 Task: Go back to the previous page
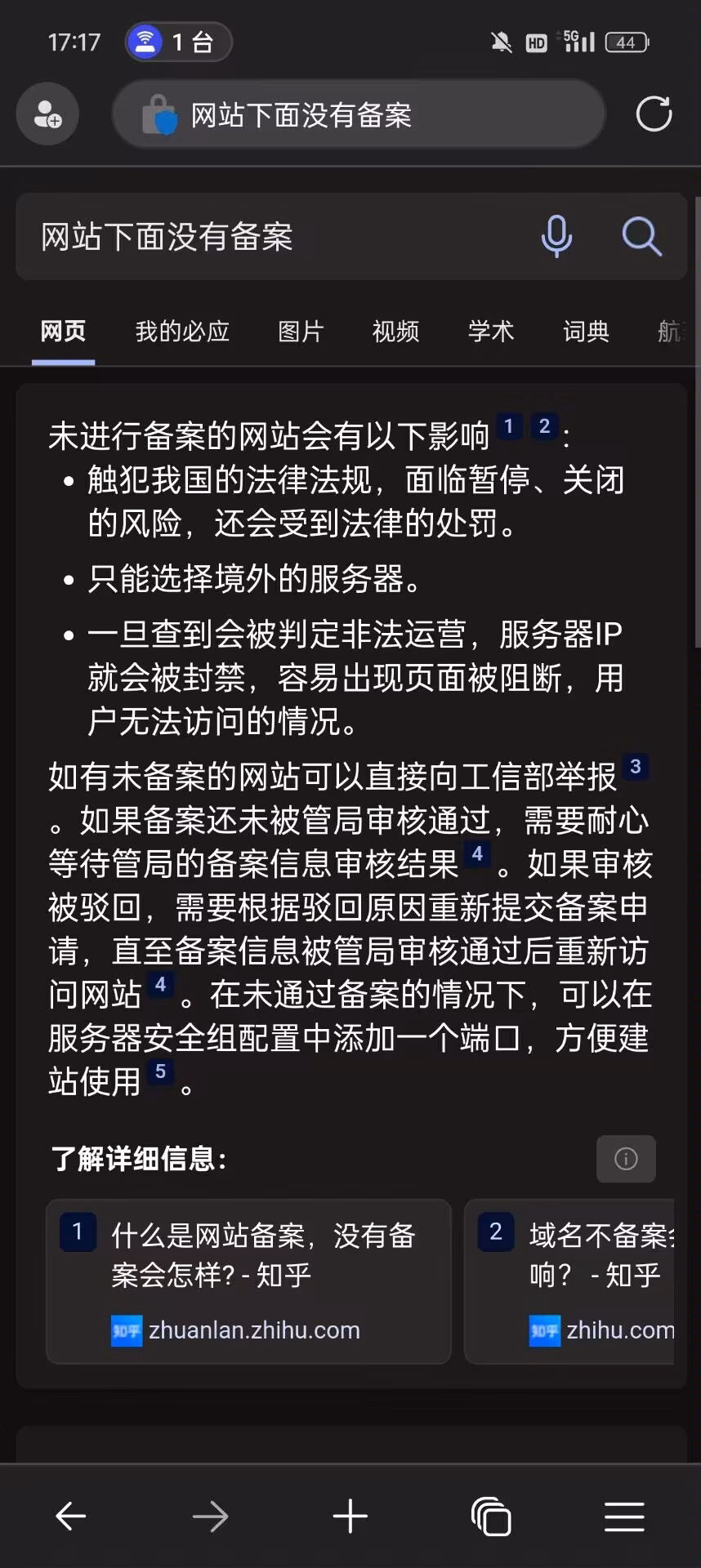coord(71,1517)
